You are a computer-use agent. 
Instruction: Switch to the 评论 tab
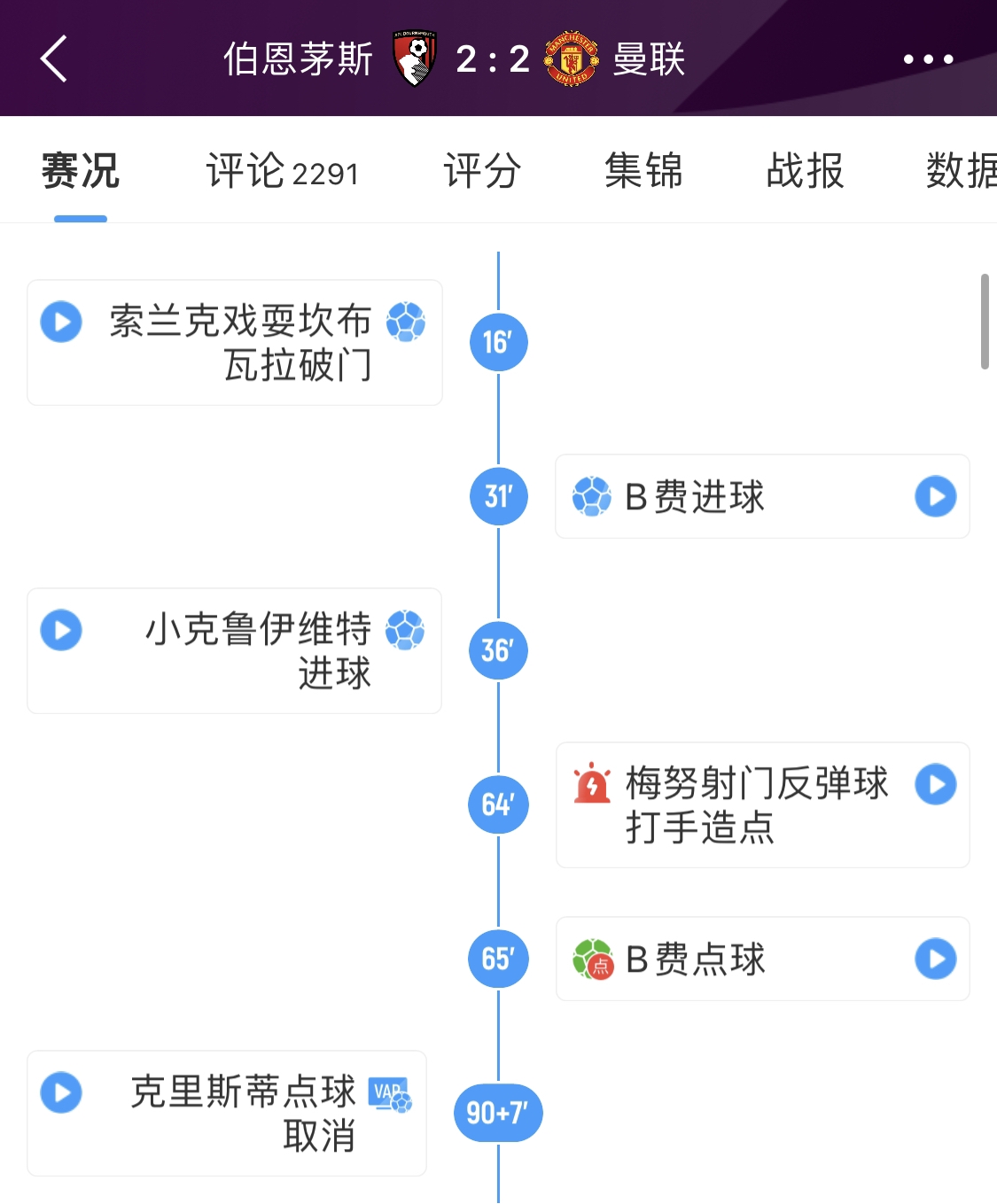(x=282, y=170)
